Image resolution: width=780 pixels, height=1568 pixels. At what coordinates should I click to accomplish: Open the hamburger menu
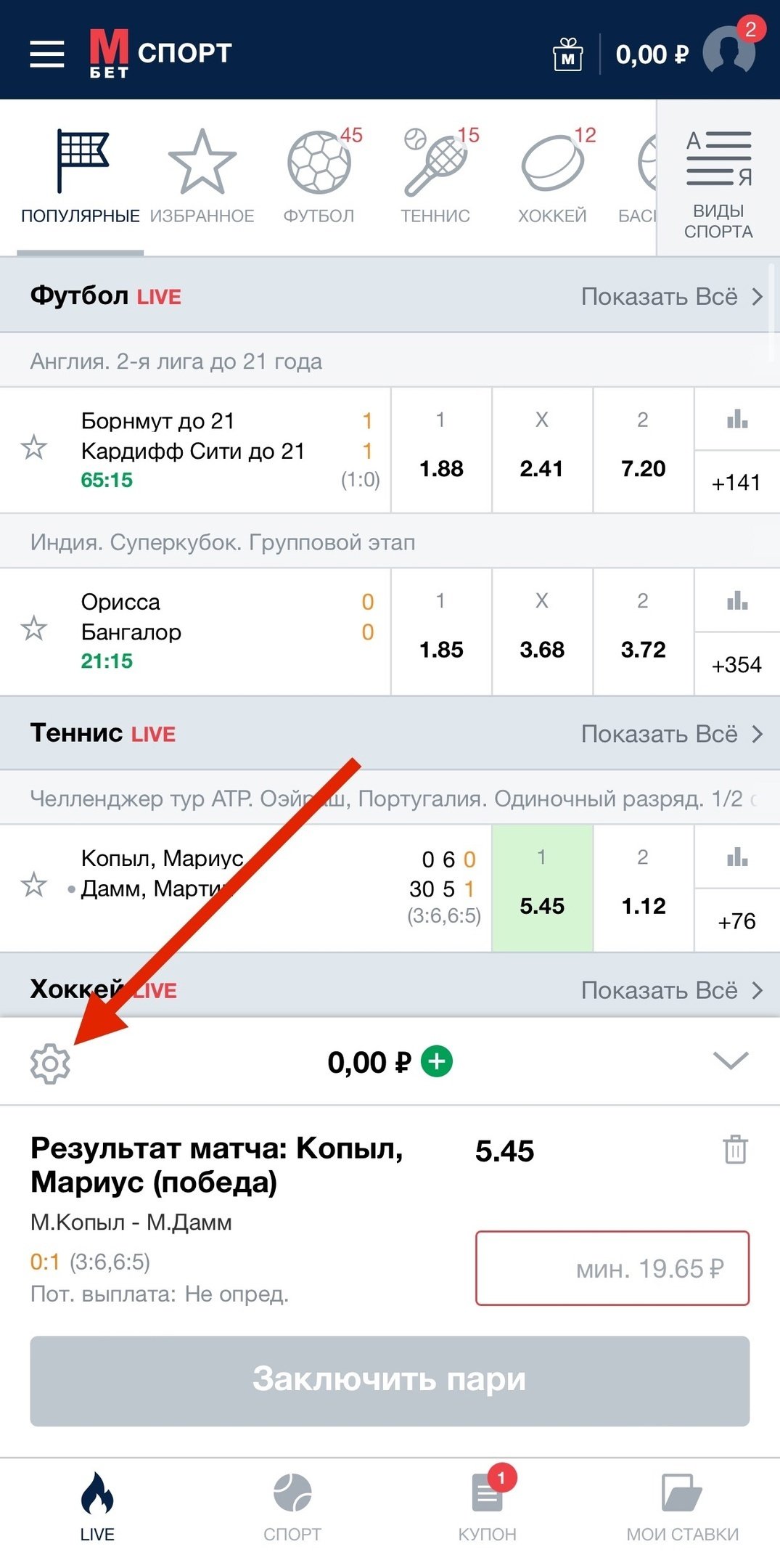(47, 54)
